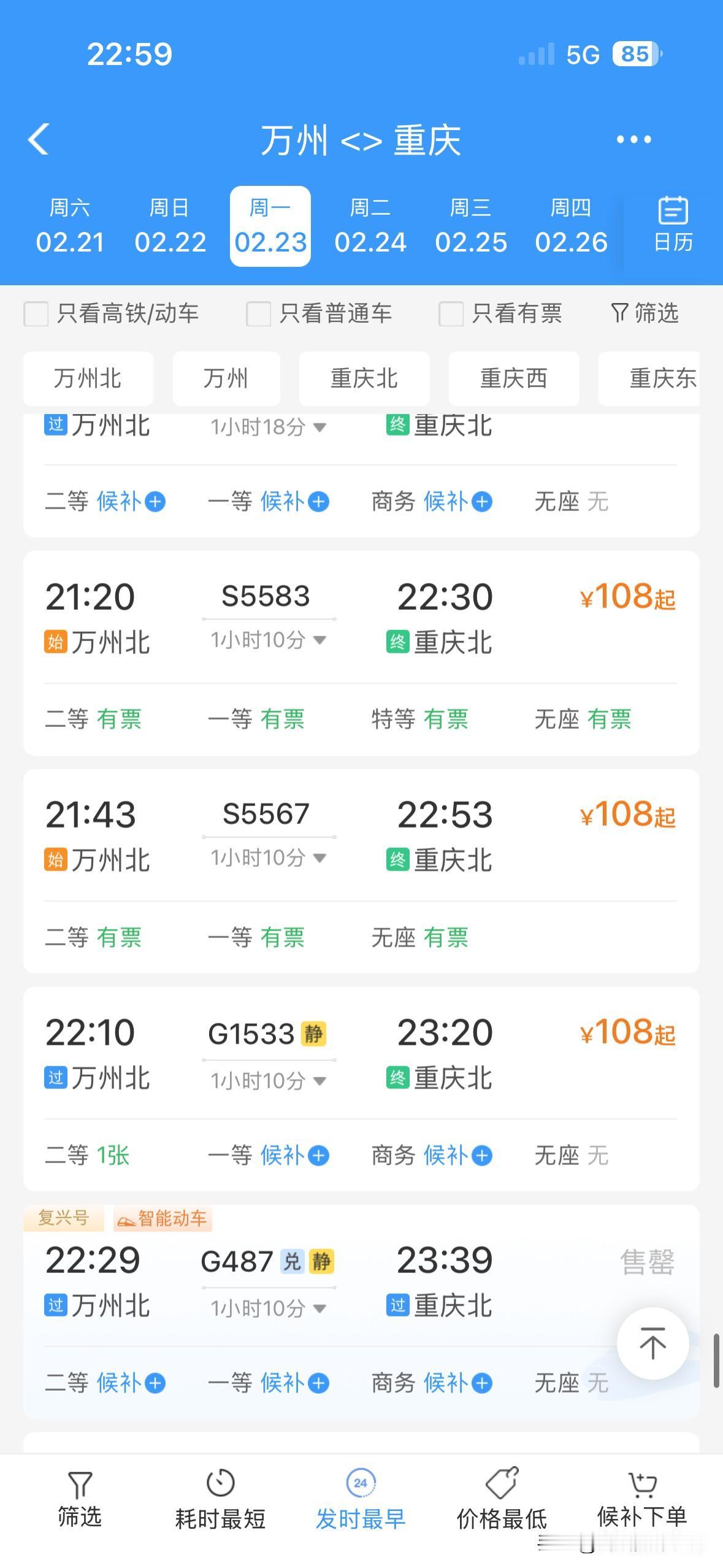
Task: Open the three-dot overflow menu
Action: [633, 139]
